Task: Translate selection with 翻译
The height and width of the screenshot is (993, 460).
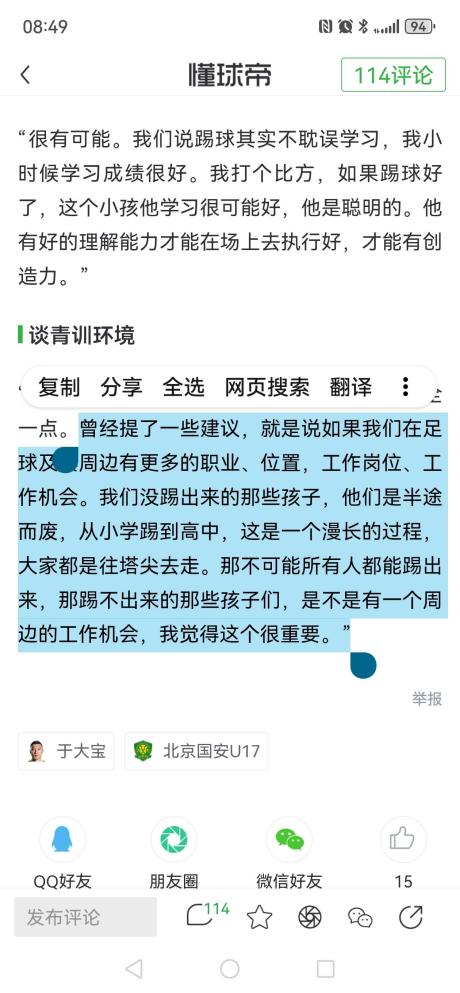Action: [350, 386]
